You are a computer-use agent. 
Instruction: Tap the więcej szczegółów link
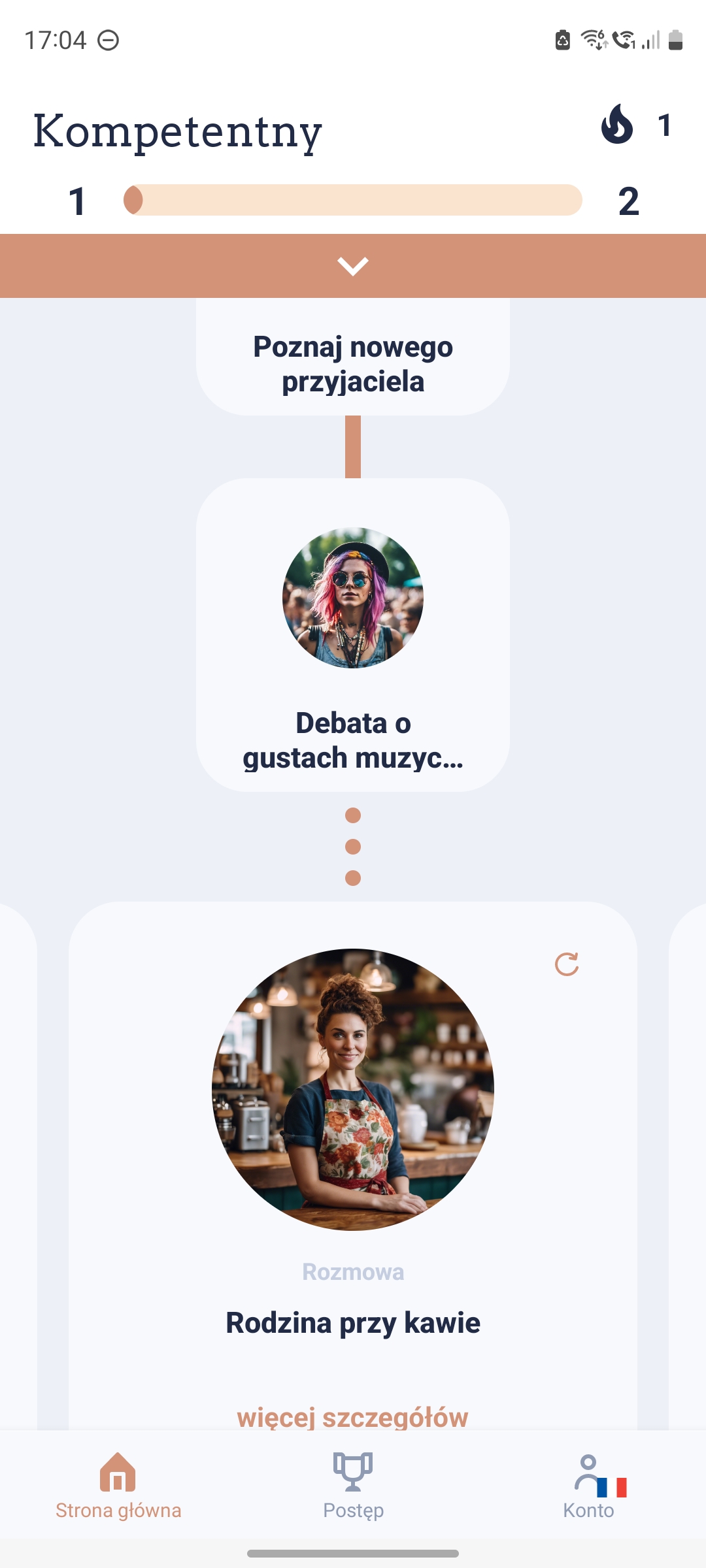pyautogui.click(x=353, y=1416)
